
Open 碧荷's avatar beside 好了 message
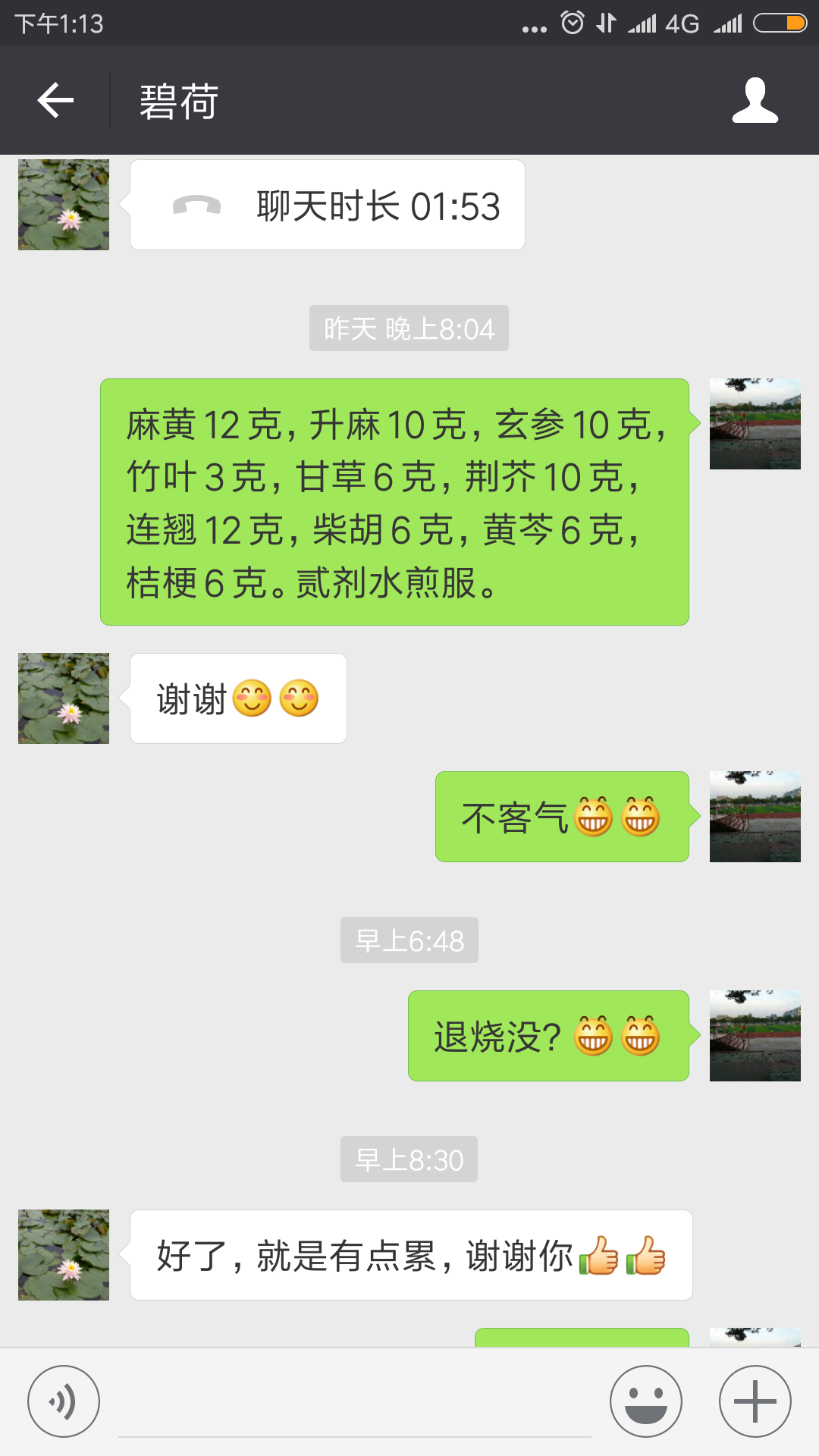(x=64, y=1255)
